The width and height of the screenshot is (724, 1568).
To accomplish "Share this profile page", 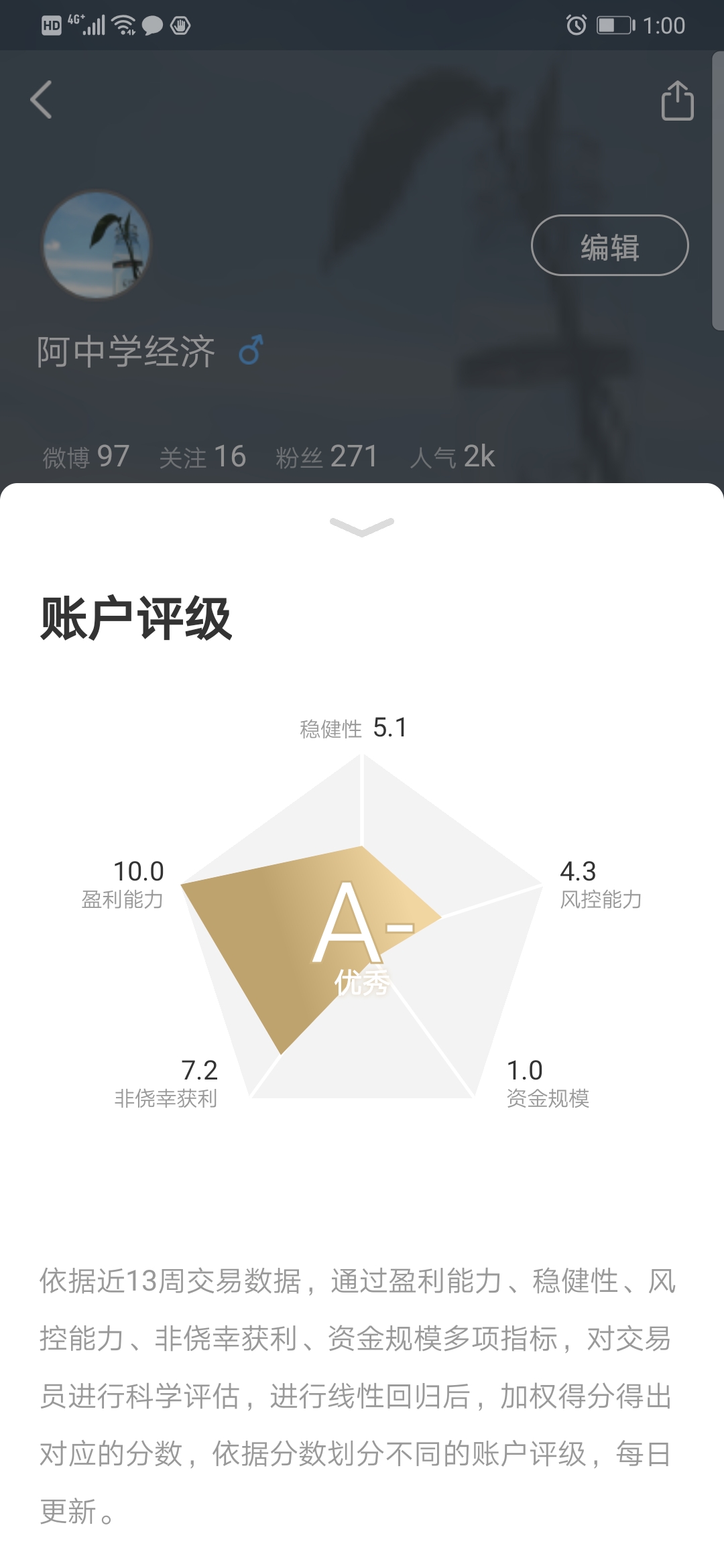I will (677, 101).
